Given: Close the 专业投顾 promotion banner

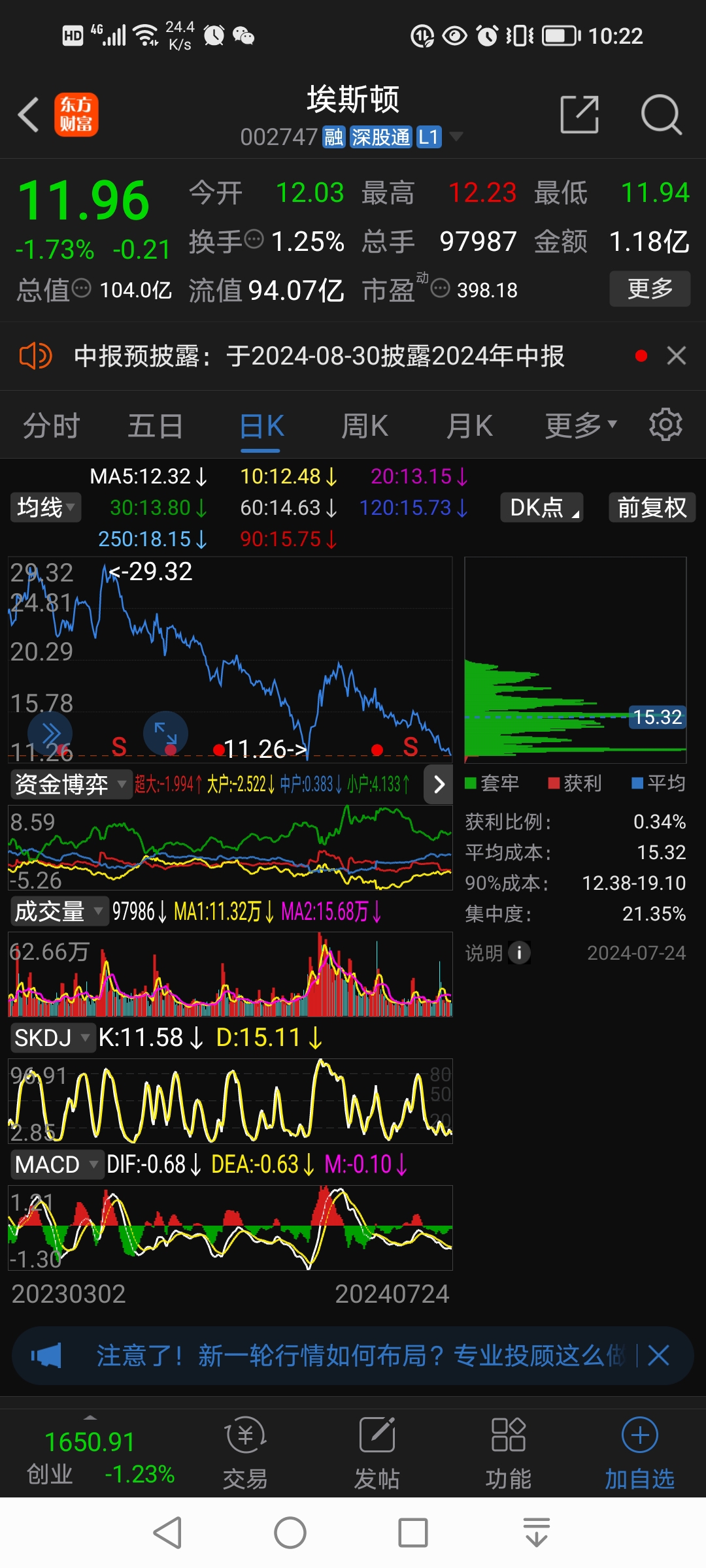Looking at the screenshot, I should coord(658,1356).
